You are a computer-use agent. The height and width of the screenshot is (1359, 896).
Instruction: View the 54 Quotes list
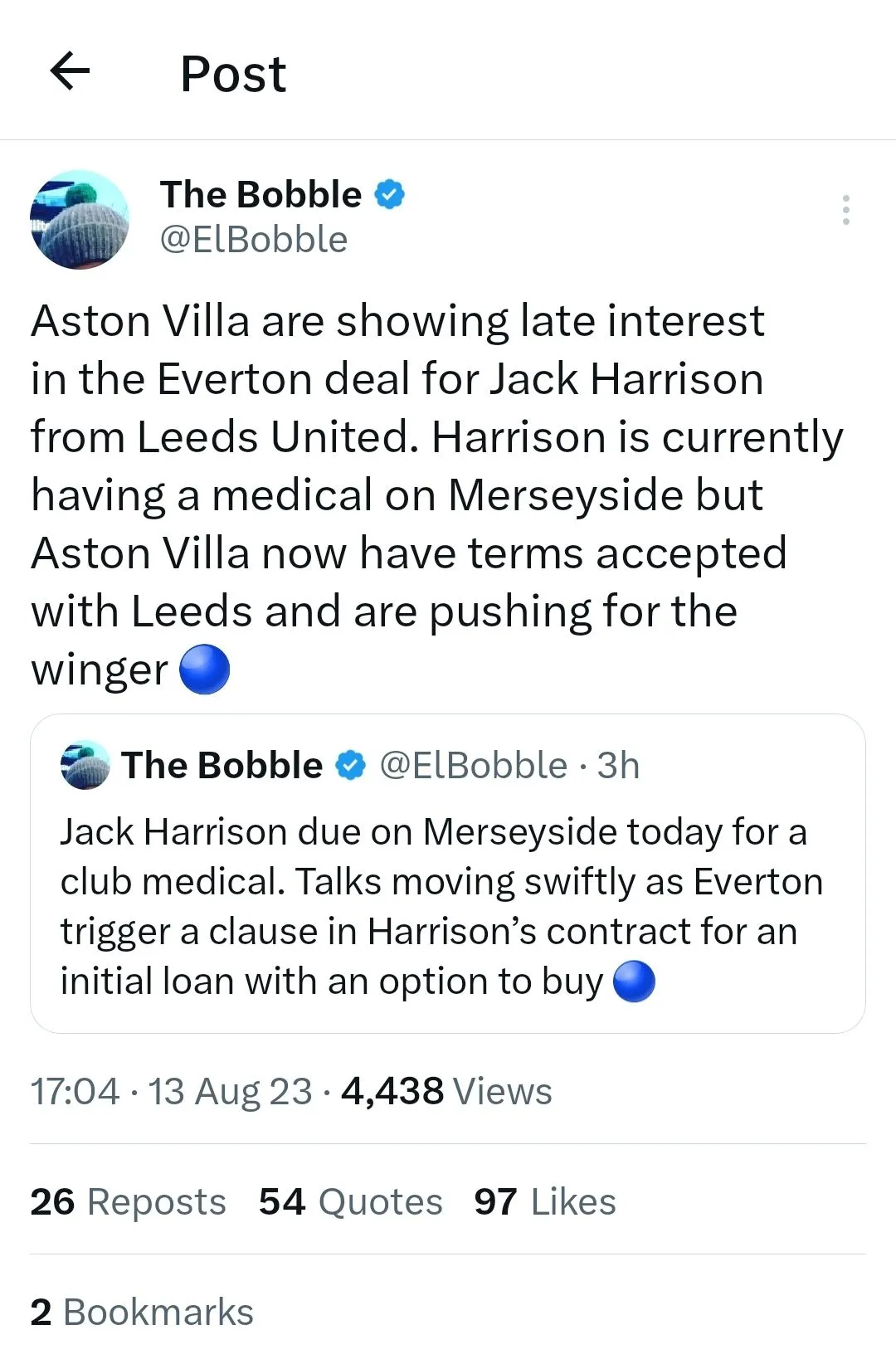[350, 1201]
